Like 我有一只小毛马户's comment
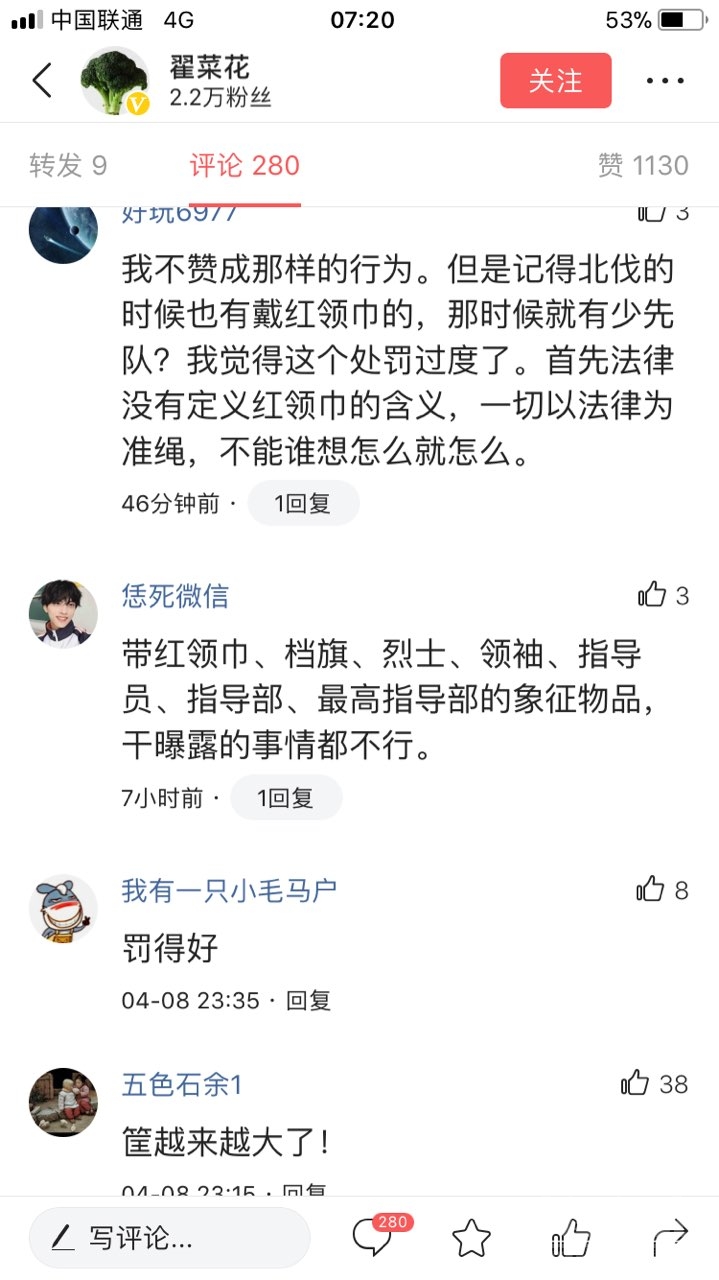 651,889
